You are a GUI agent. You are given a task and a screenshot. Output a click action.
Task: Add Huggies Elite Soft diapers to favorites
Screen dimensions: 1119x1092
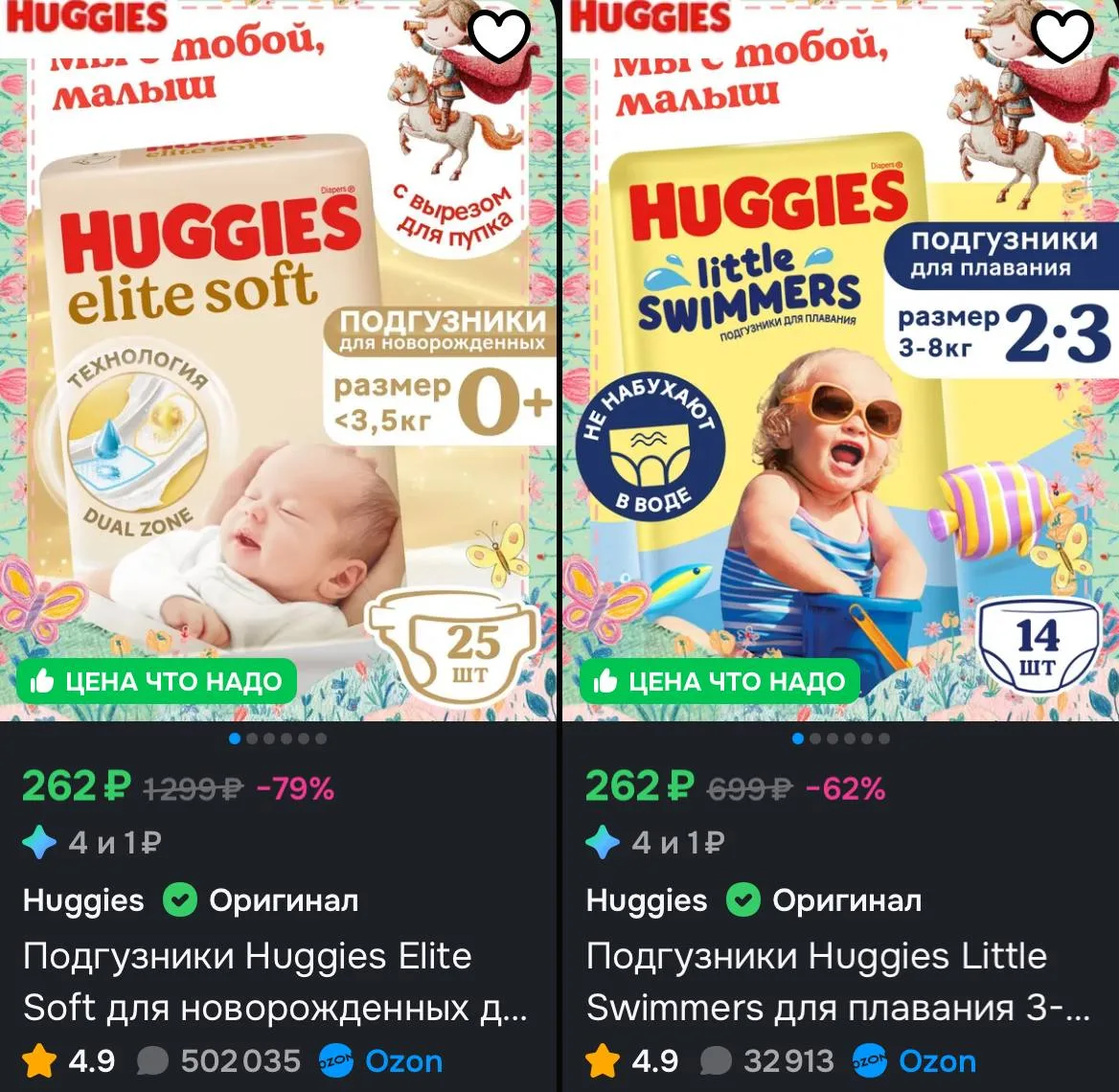pyautogui.click(x=499, y=34)
